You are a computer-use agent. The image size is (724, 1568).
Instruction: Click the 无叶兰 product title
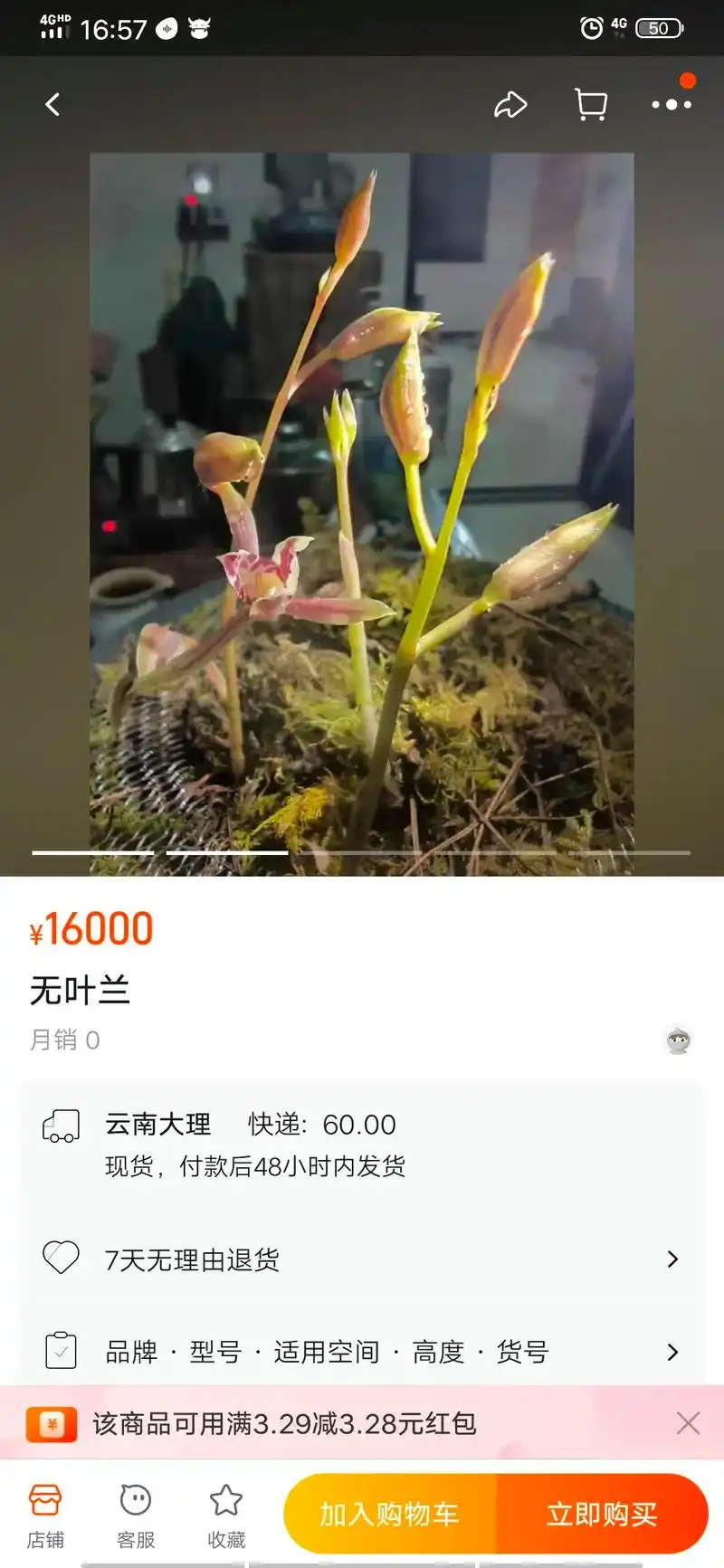[80, 990]
